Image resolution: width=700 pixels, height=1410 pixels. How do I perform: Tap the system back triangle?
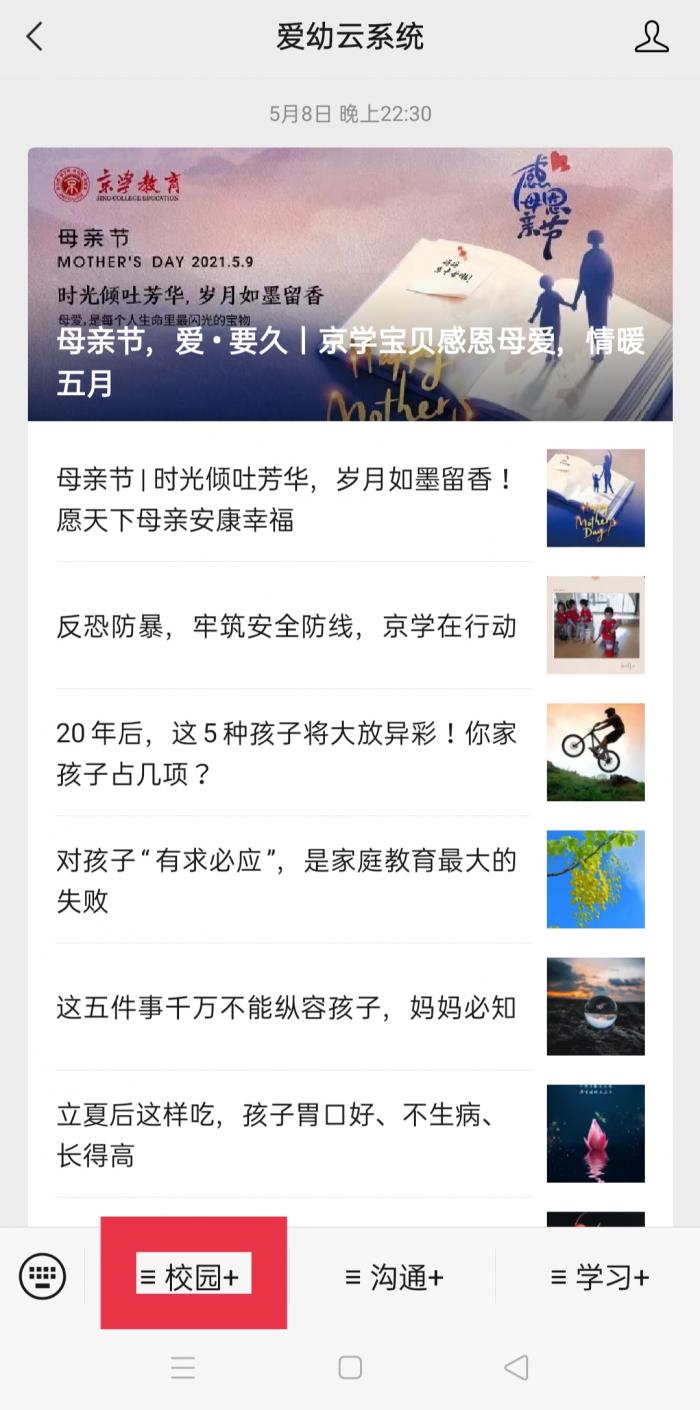point(516,1367)
